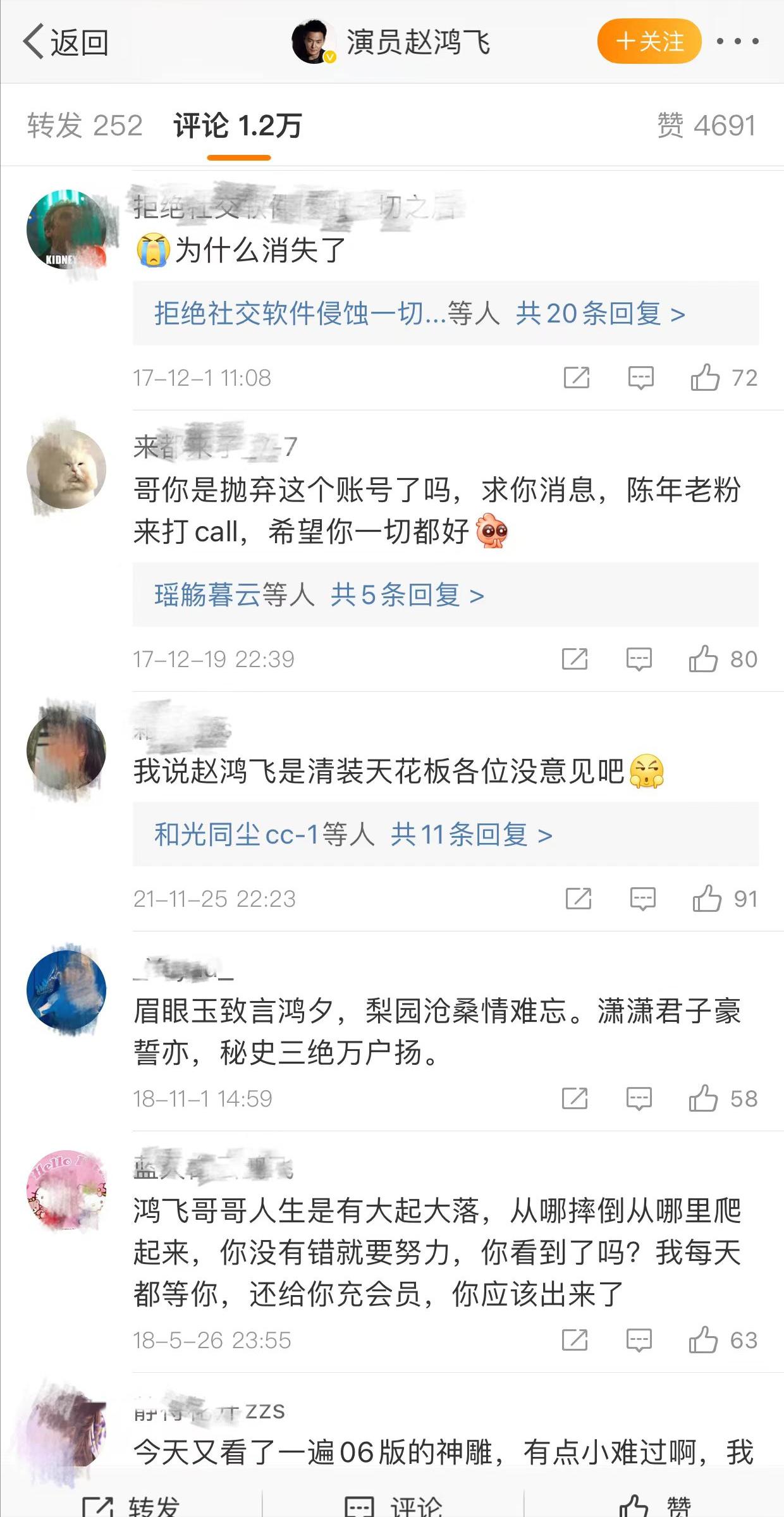Go back using the 返回 button
The image size is (784, 1517).
click(x=66, y=42)
